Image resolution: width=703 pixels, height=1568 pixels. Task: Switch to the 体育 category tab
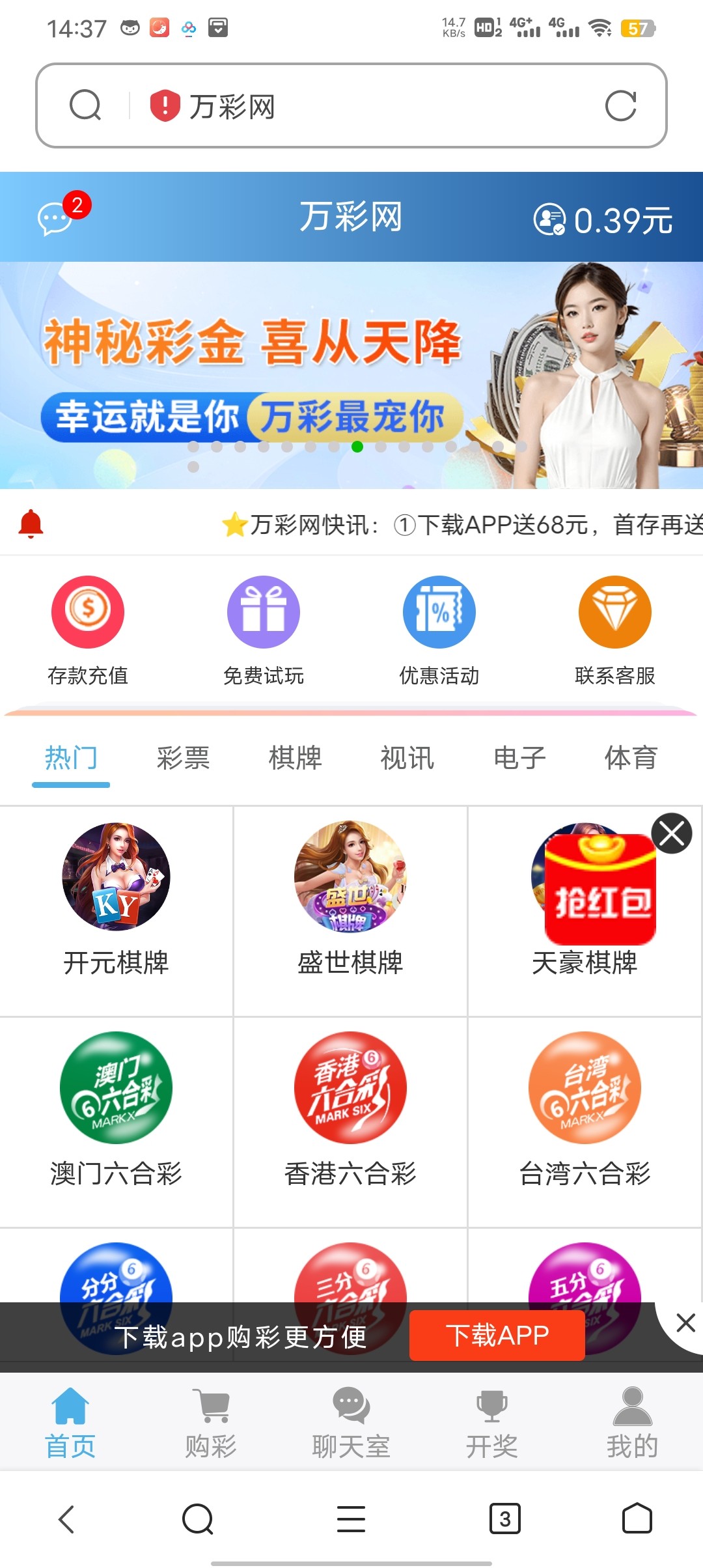point(631,758)
